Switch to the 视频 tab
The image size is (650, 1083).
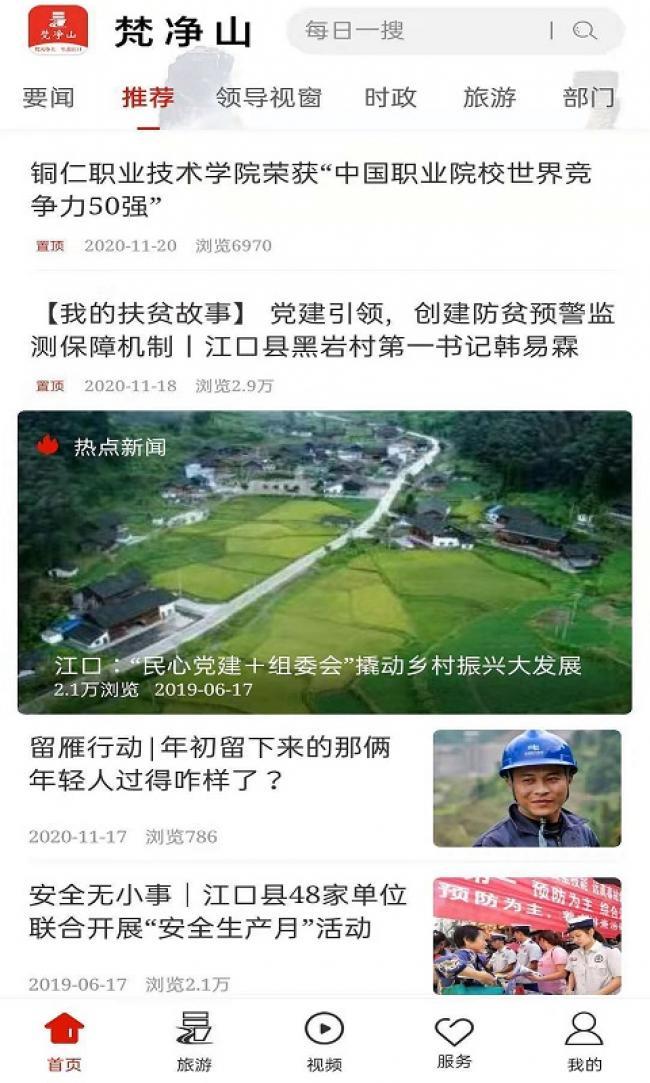click(324, 1042)
